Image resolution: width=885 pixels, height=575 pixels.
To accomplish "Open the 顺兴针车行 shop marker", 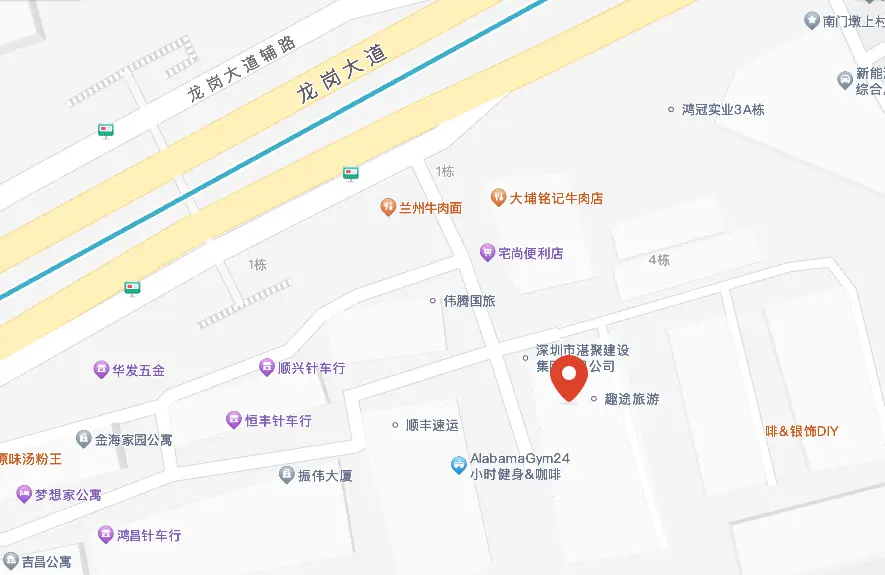I will (x=267, y=368).
